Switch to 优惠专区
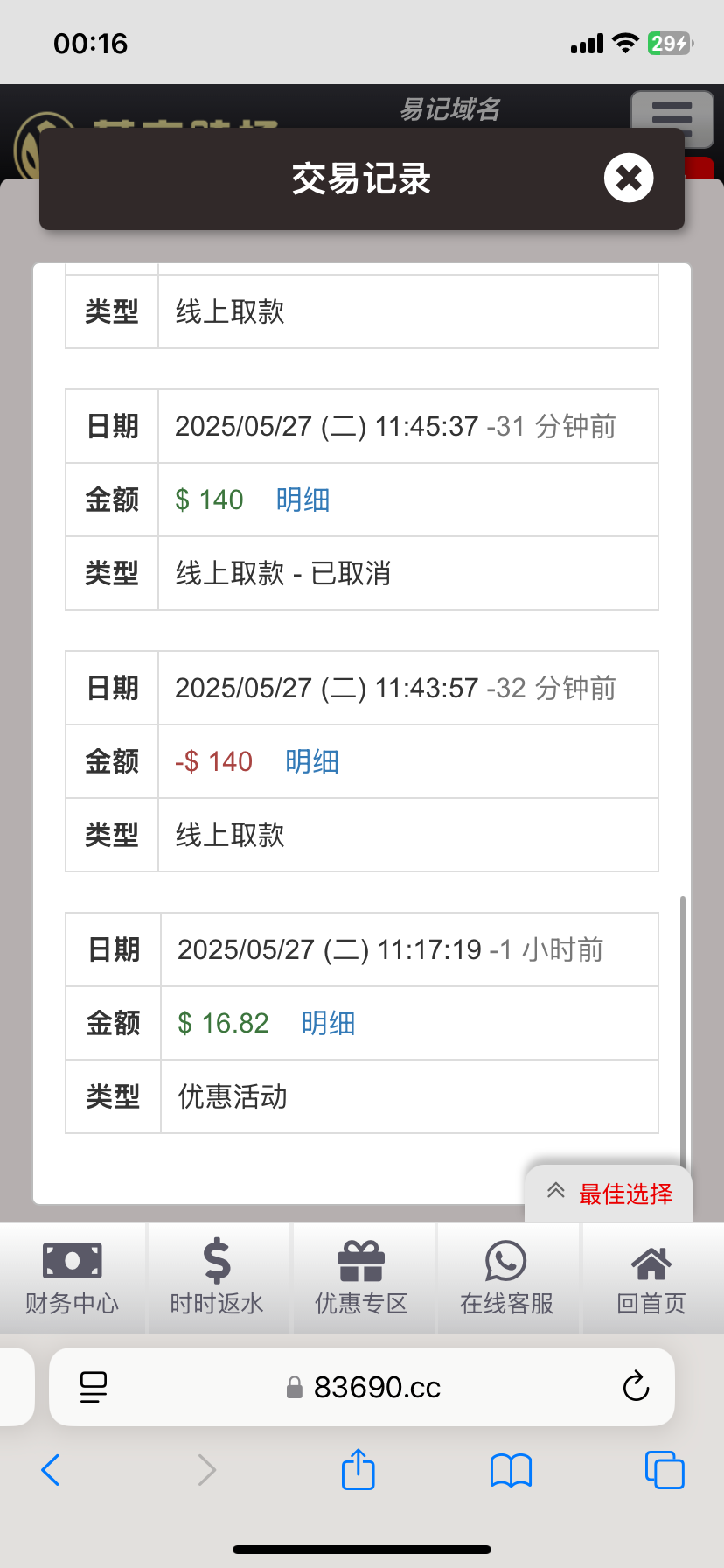The height and width of the screenshot is (1568, 724). [362, 1278]
